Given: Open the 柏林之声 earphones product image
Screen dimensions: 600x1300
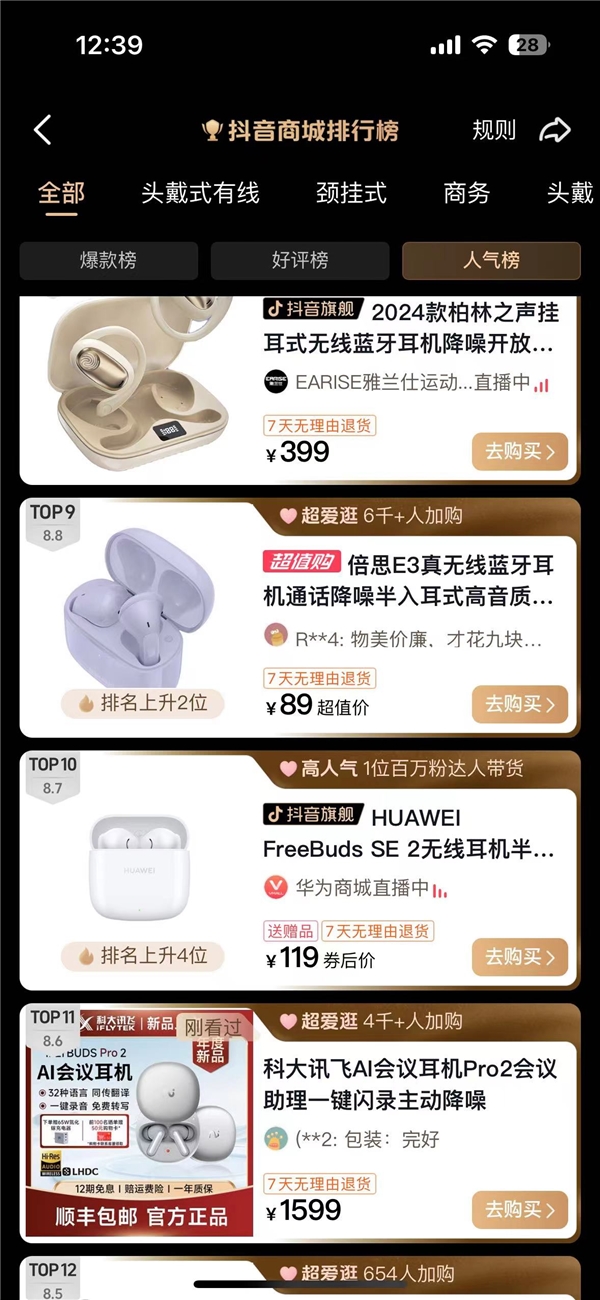Looking at the screenshot, I should click(x=128, y=380).
